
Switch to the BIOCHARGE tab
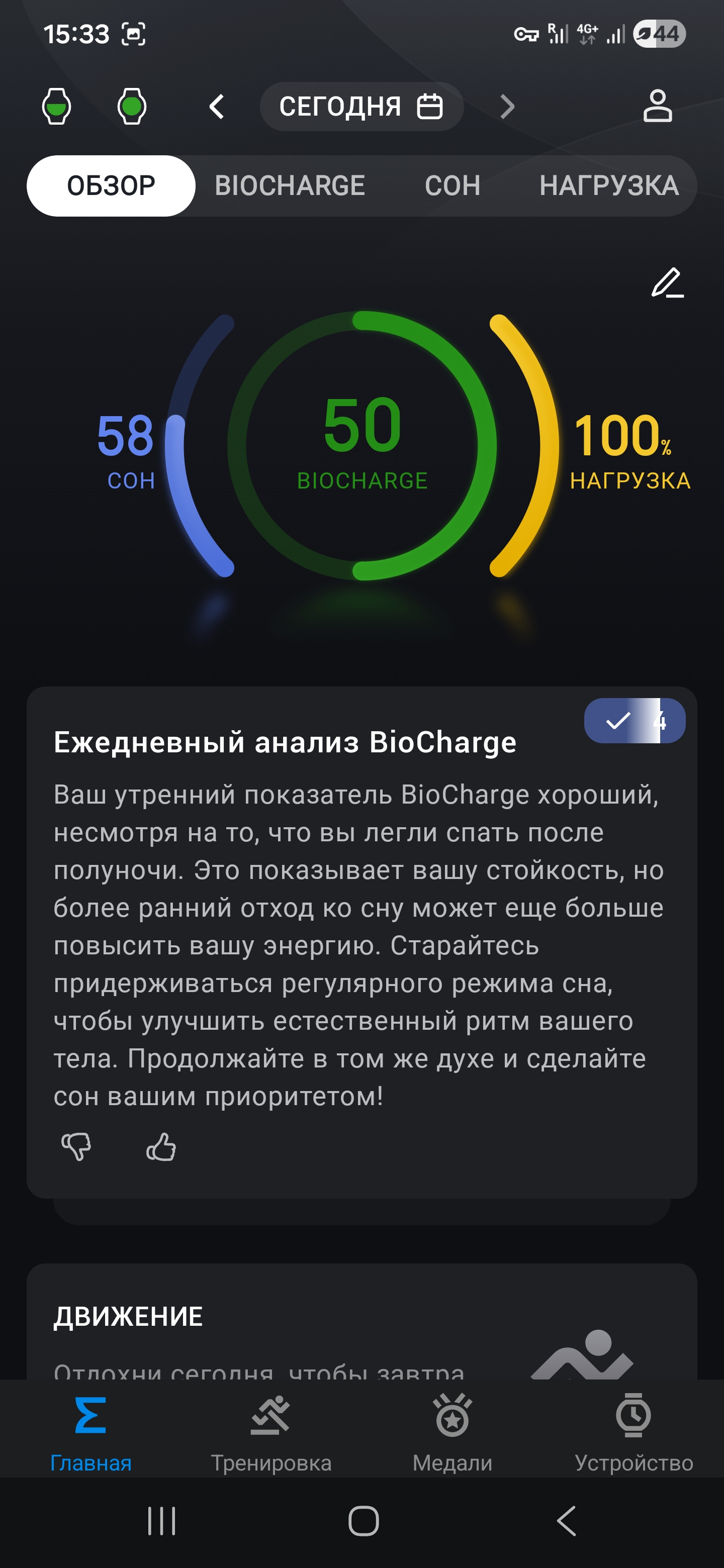click(290, 185)
